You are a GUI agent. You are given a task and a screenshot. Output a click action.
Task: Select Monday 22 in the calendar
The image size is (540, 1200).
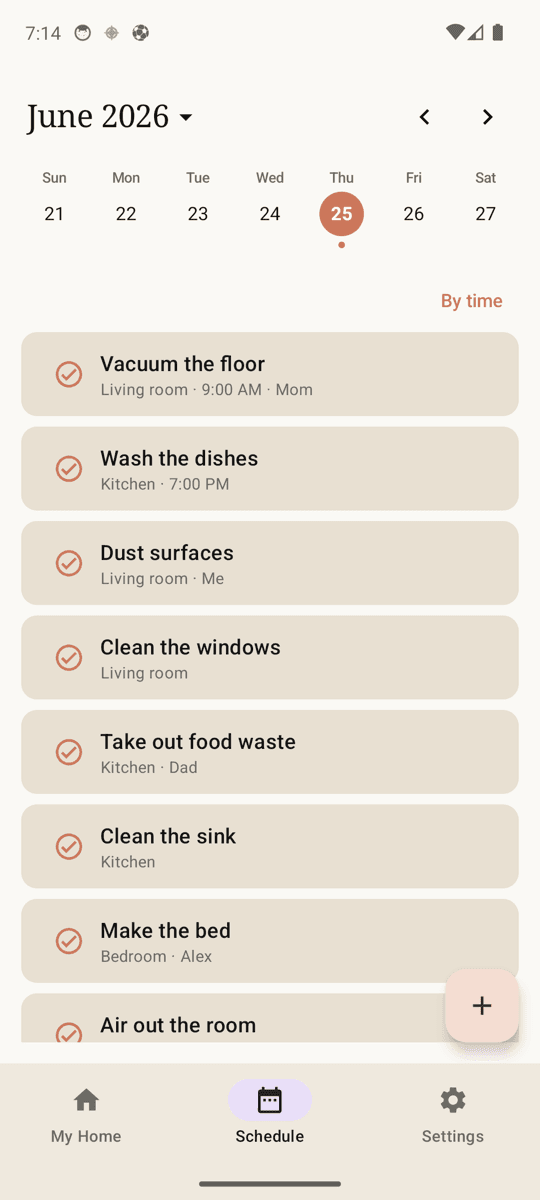(x=126, y=213)
